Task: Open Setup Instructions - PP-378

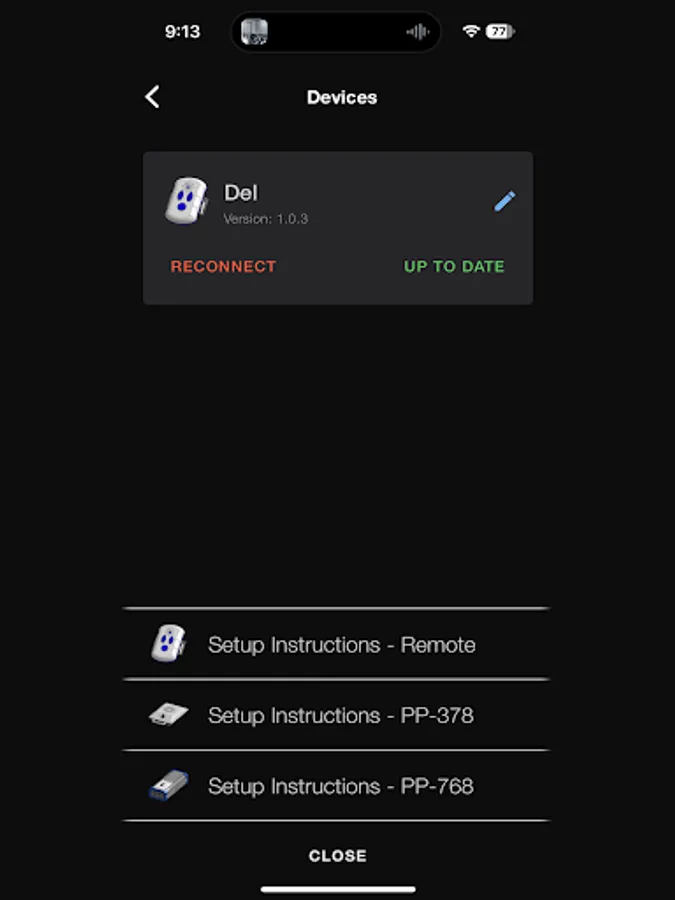Action: point(336,715)
